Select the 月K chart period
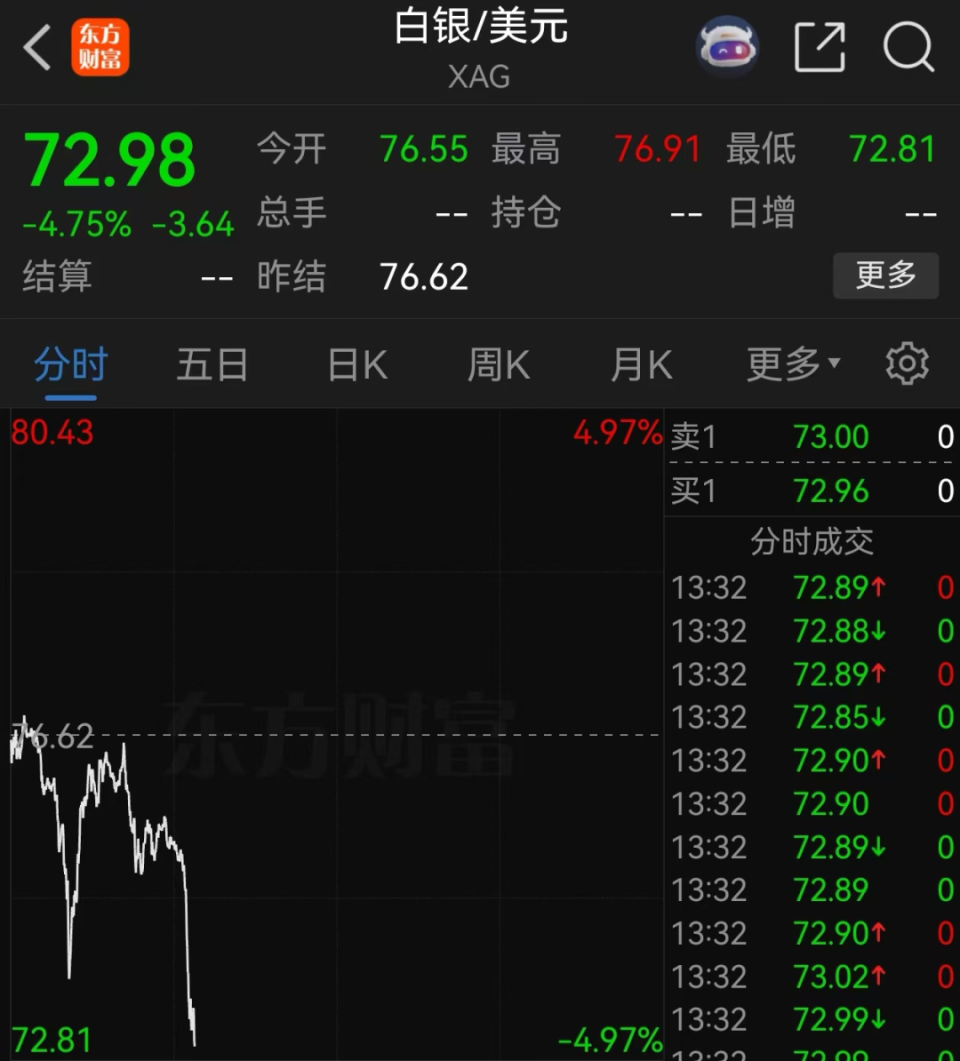 point(639,364)
